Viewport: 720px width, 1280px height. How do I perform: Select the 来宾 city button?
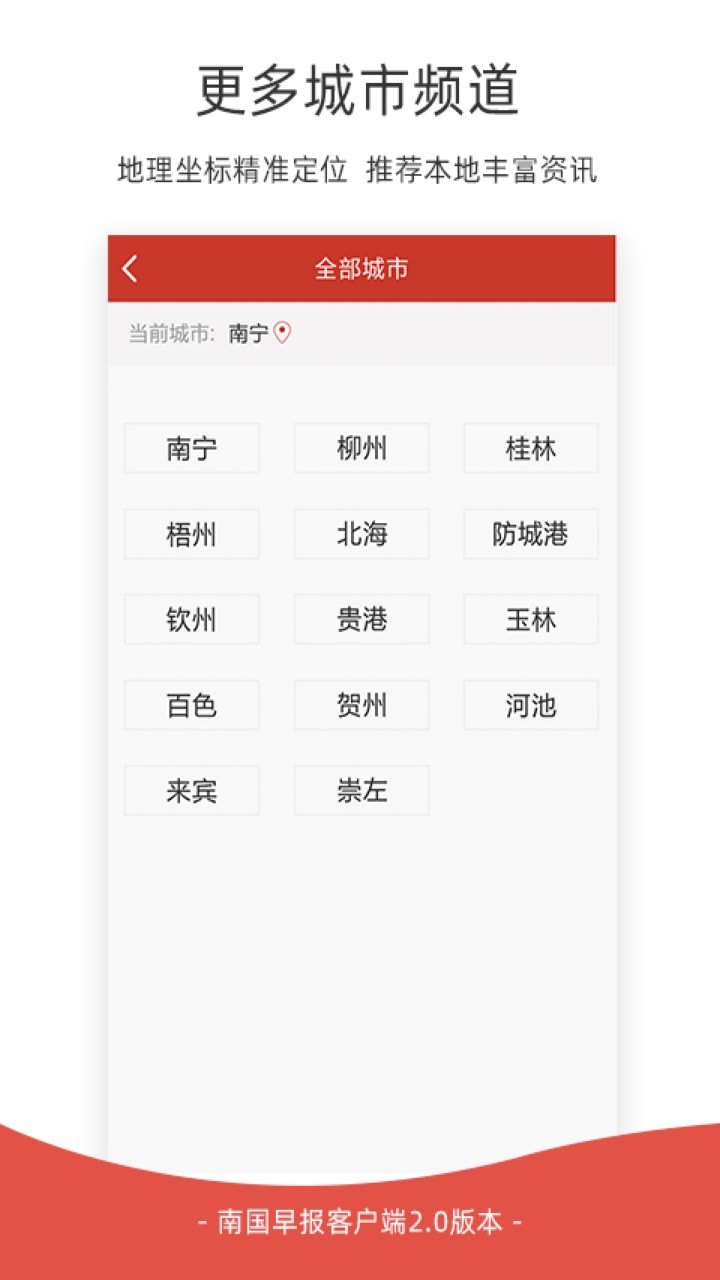pos(191,790)
